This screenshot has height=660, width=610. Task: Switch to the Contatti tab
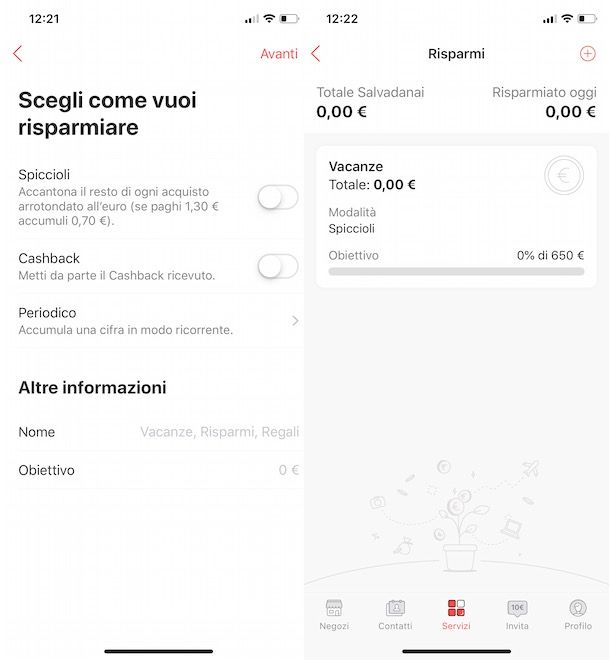395,614
